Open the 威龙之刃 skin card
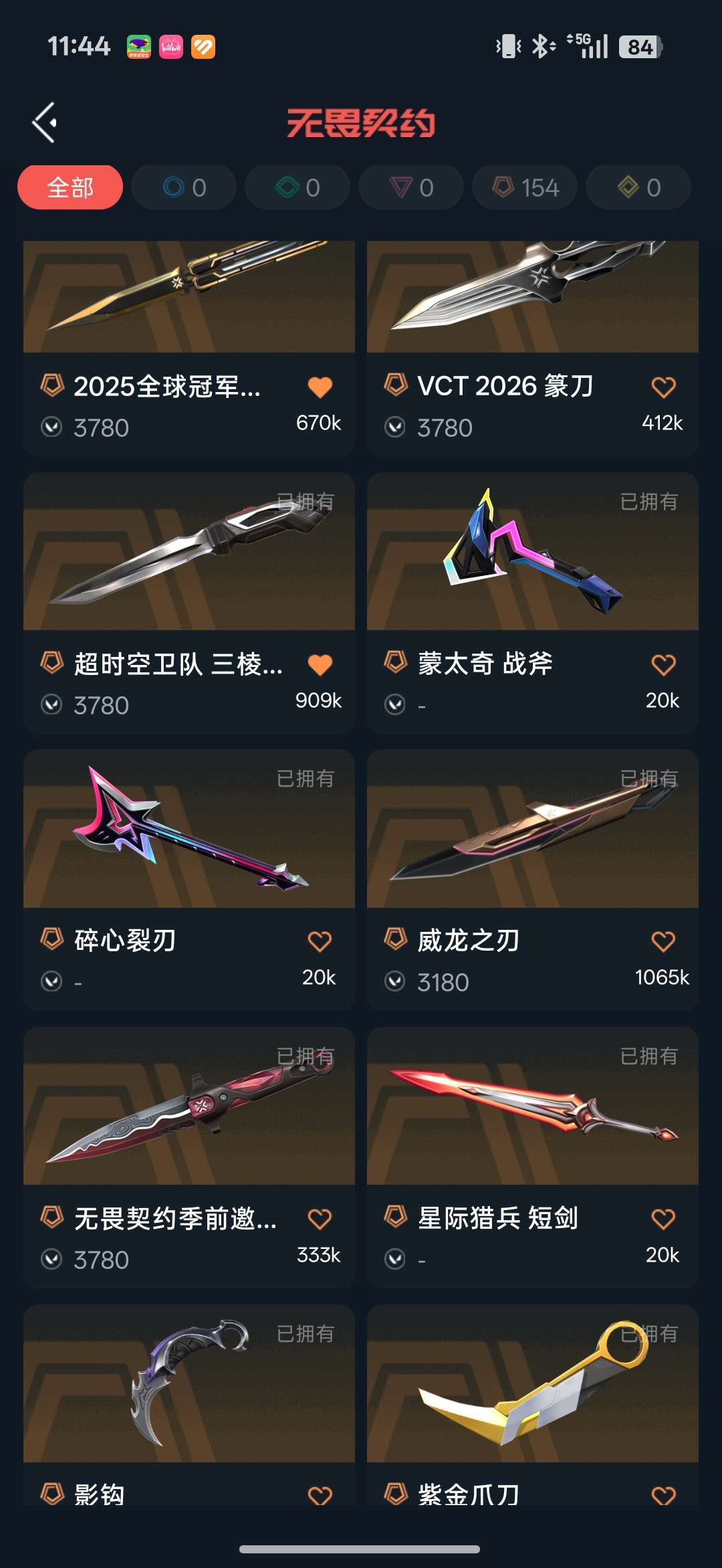The image size is (722, 1568). [533, 880]
